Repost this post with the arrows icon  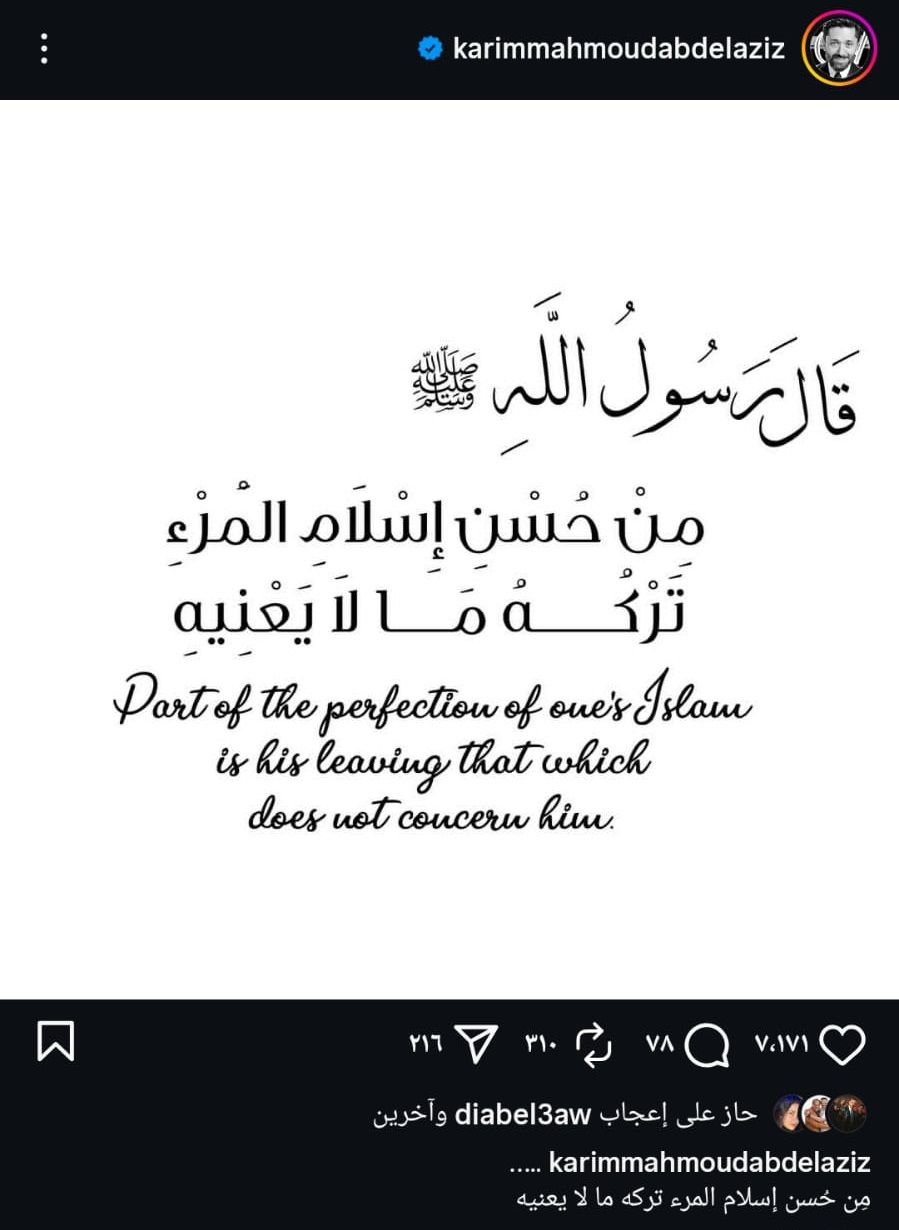click(x=594, y=1044)
